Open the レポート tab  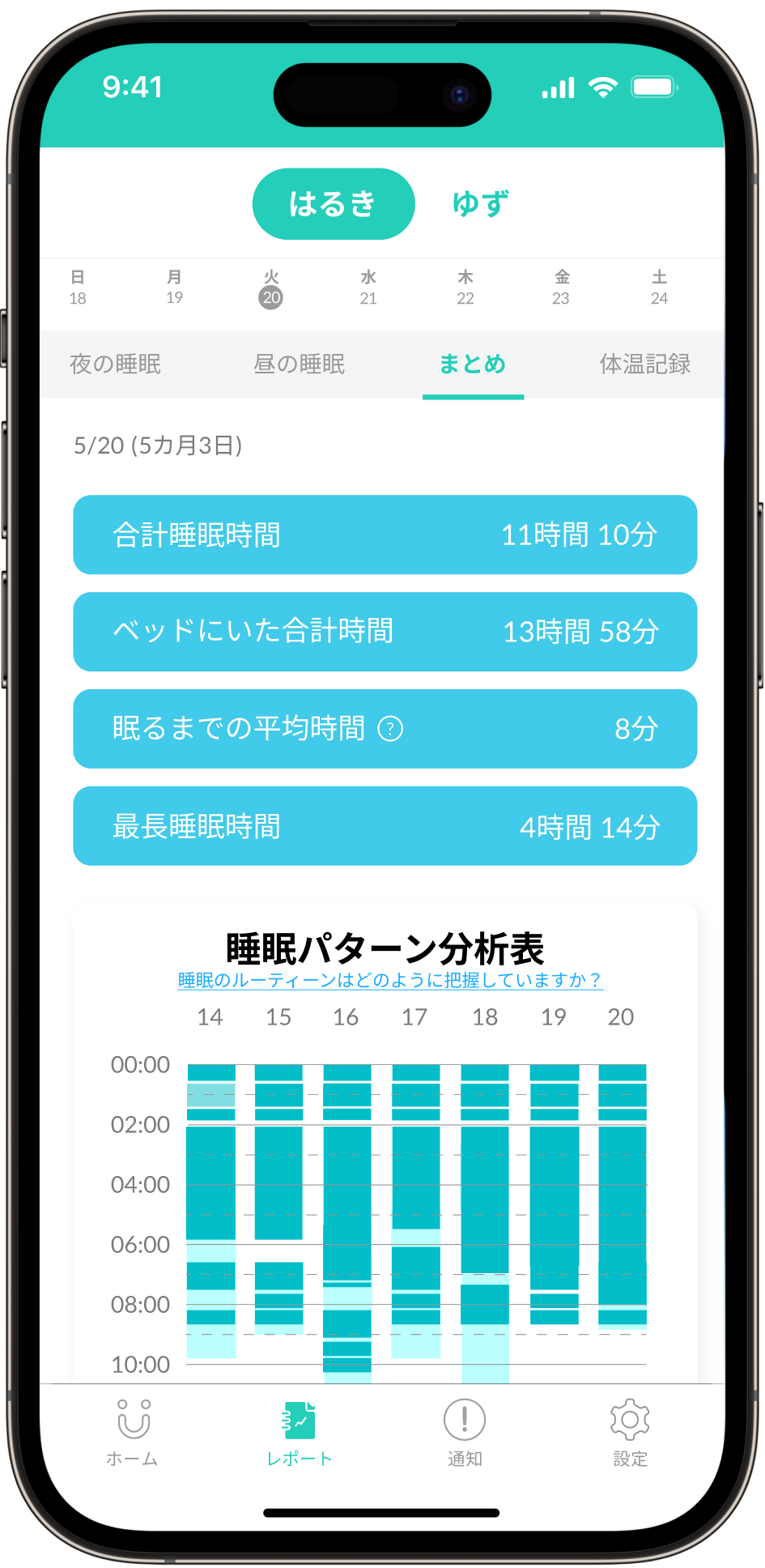click(x=300, y=1434)
